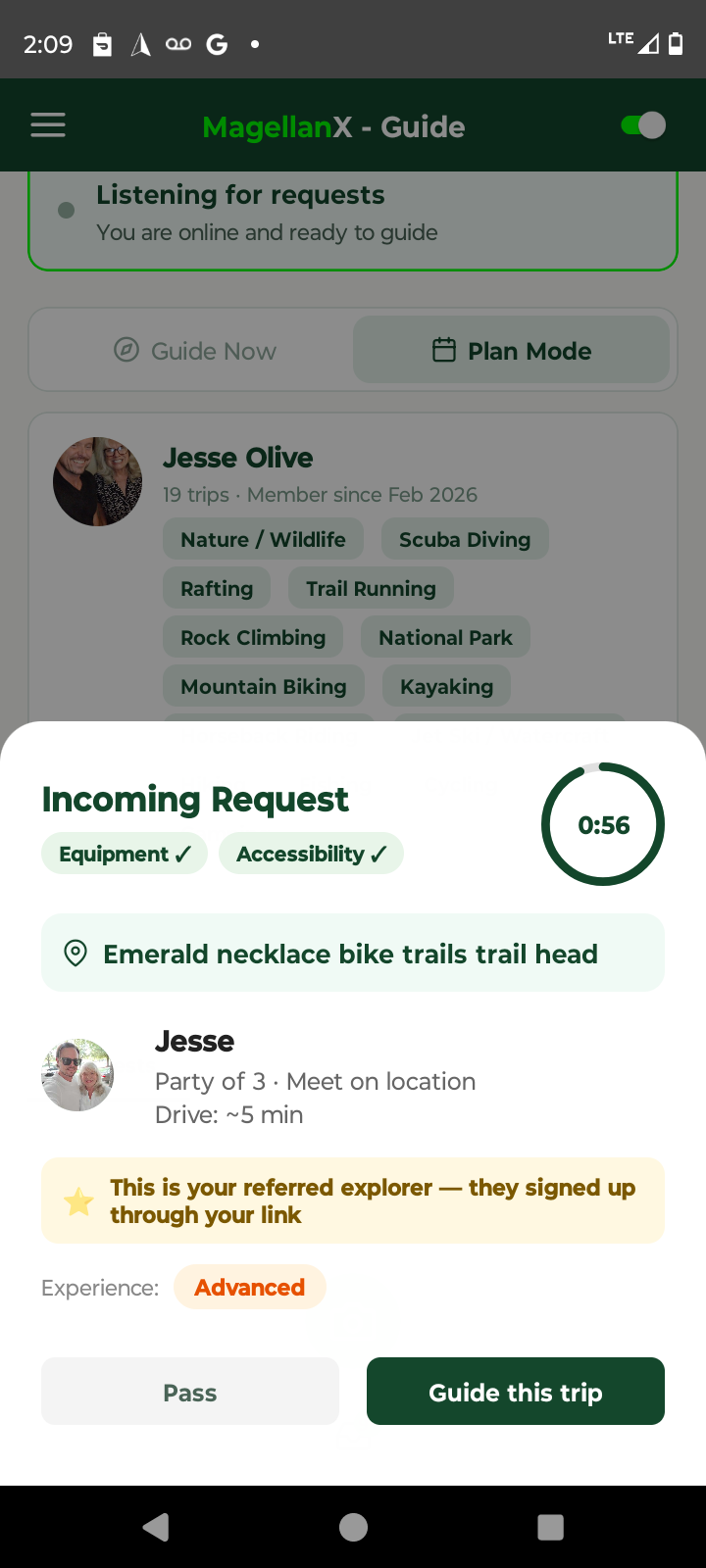Open the hamburger drawer menu
706x1568 pixels.
(48, 125)
